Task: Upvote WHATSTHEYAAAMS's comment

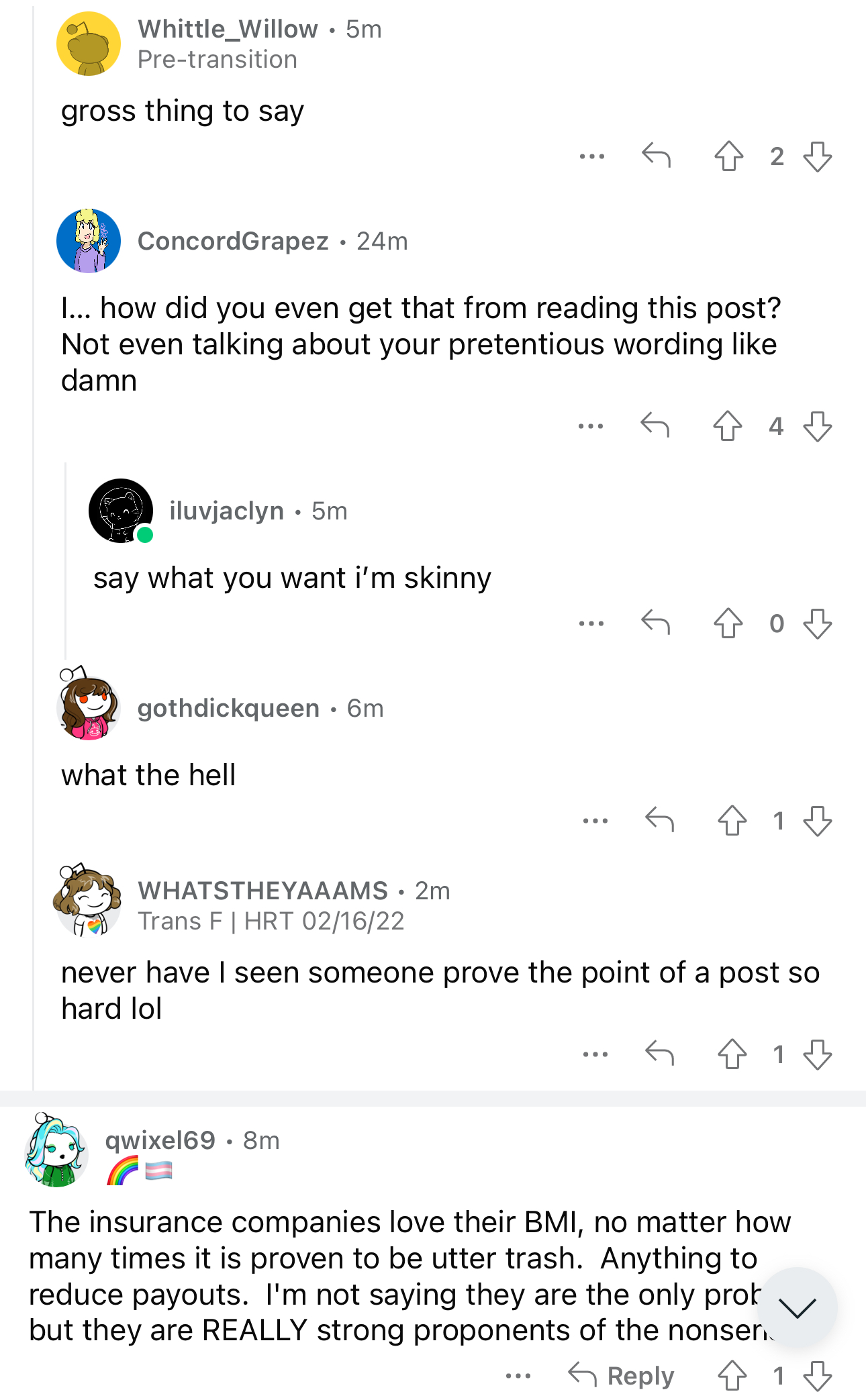Action: click(x=732, y=1054)
